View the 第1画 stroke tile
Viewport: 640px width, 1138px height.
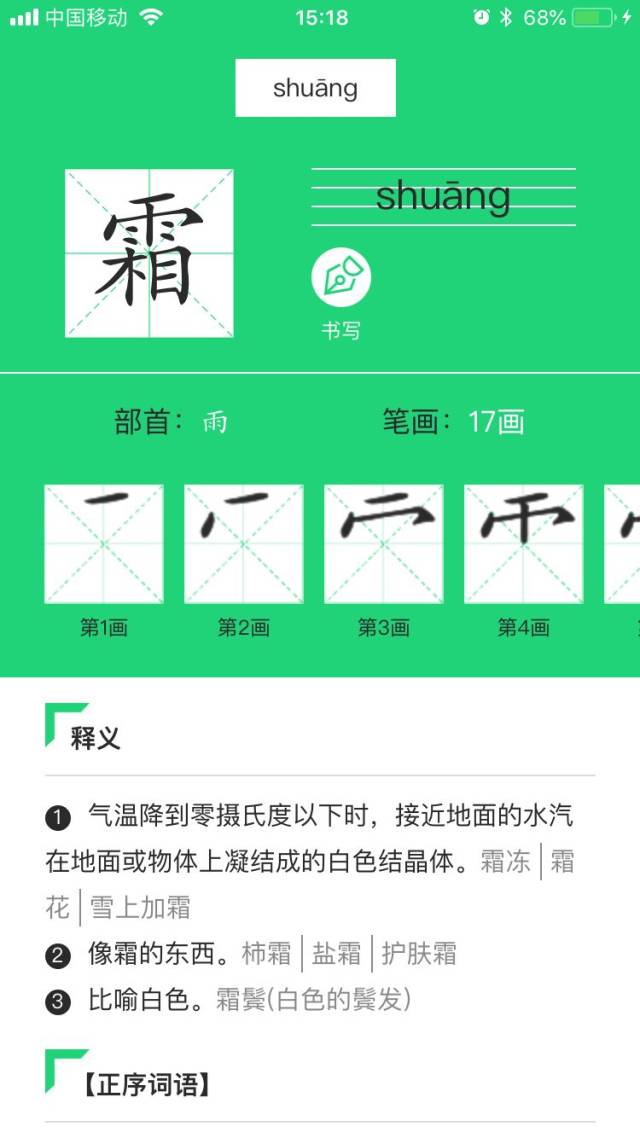[x=104, y=544]
